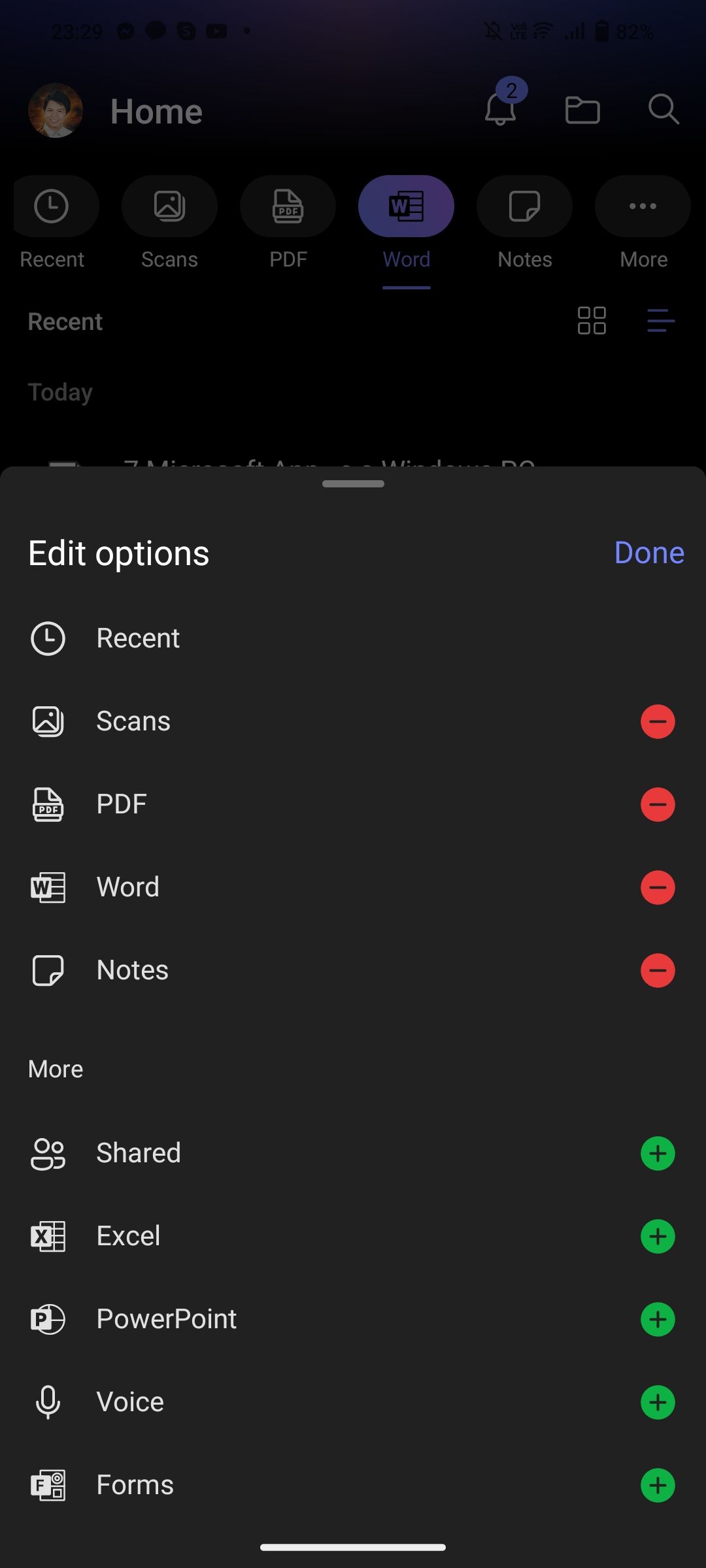Remove Scans from the tab bar

[658, 722]
